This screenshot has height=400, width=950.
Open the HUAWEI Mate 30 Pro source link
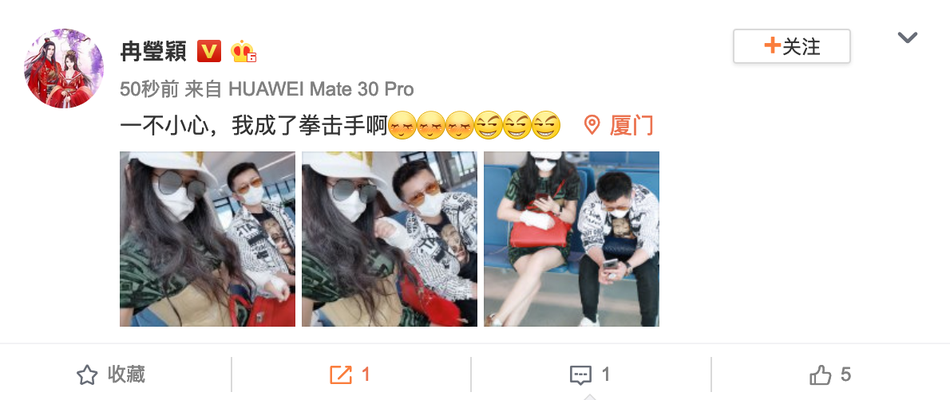(321, 88)
